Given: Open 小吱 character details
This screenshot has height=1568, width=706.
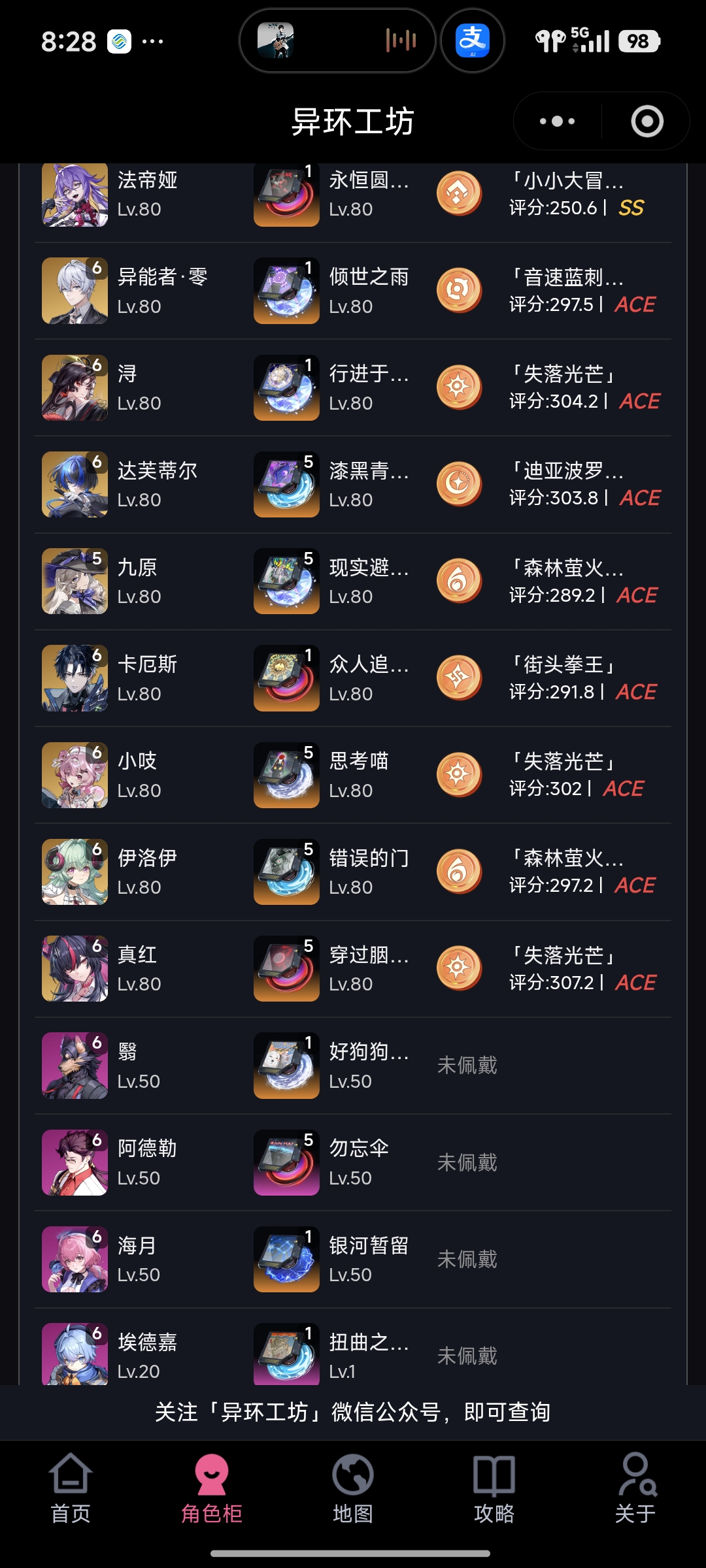Looking at the screenshot, I should point(353,775).
